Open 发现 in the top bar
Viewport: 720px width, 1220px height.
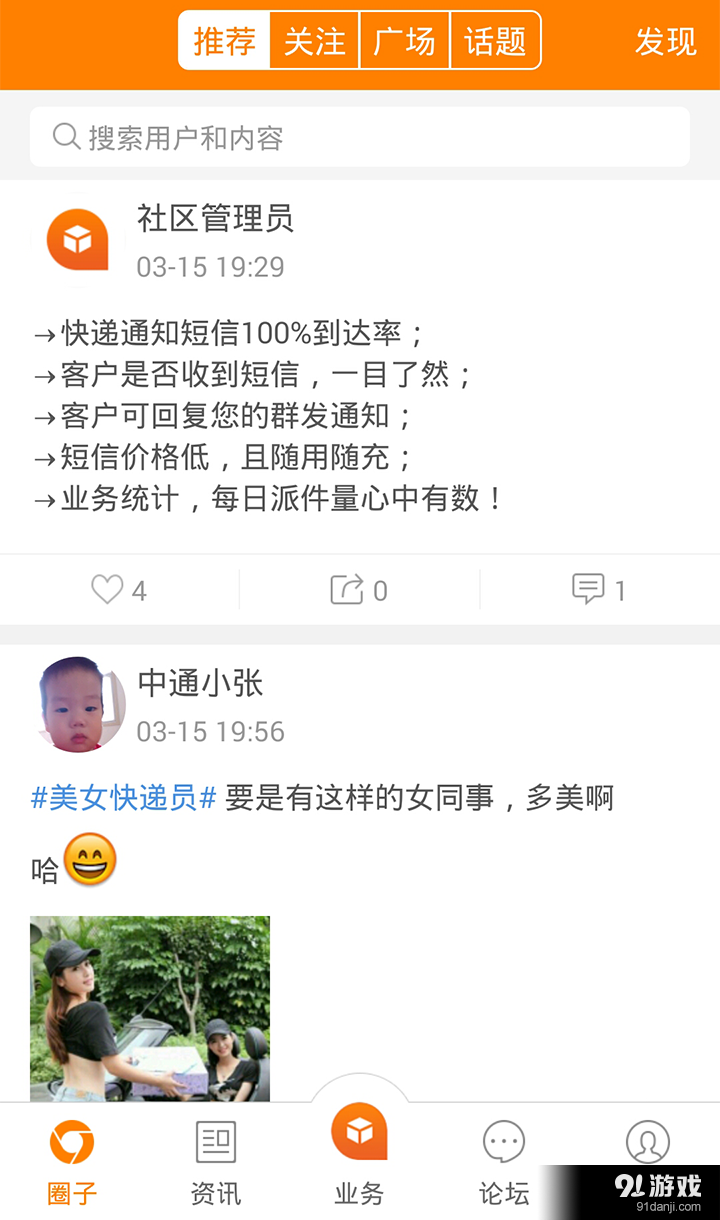click(x=666, y=41)
